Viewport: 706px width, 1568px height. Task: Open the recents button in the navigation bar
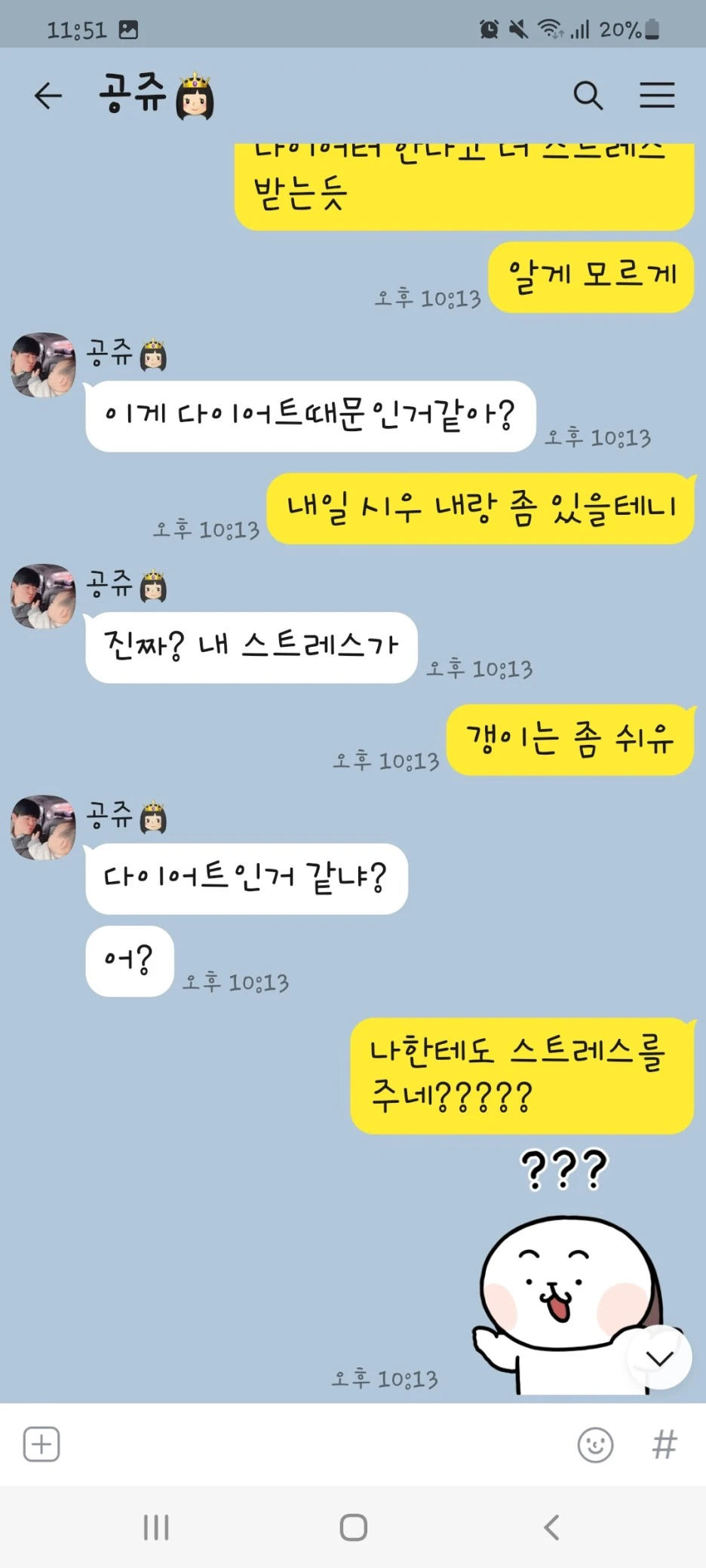coord(155,1528)
